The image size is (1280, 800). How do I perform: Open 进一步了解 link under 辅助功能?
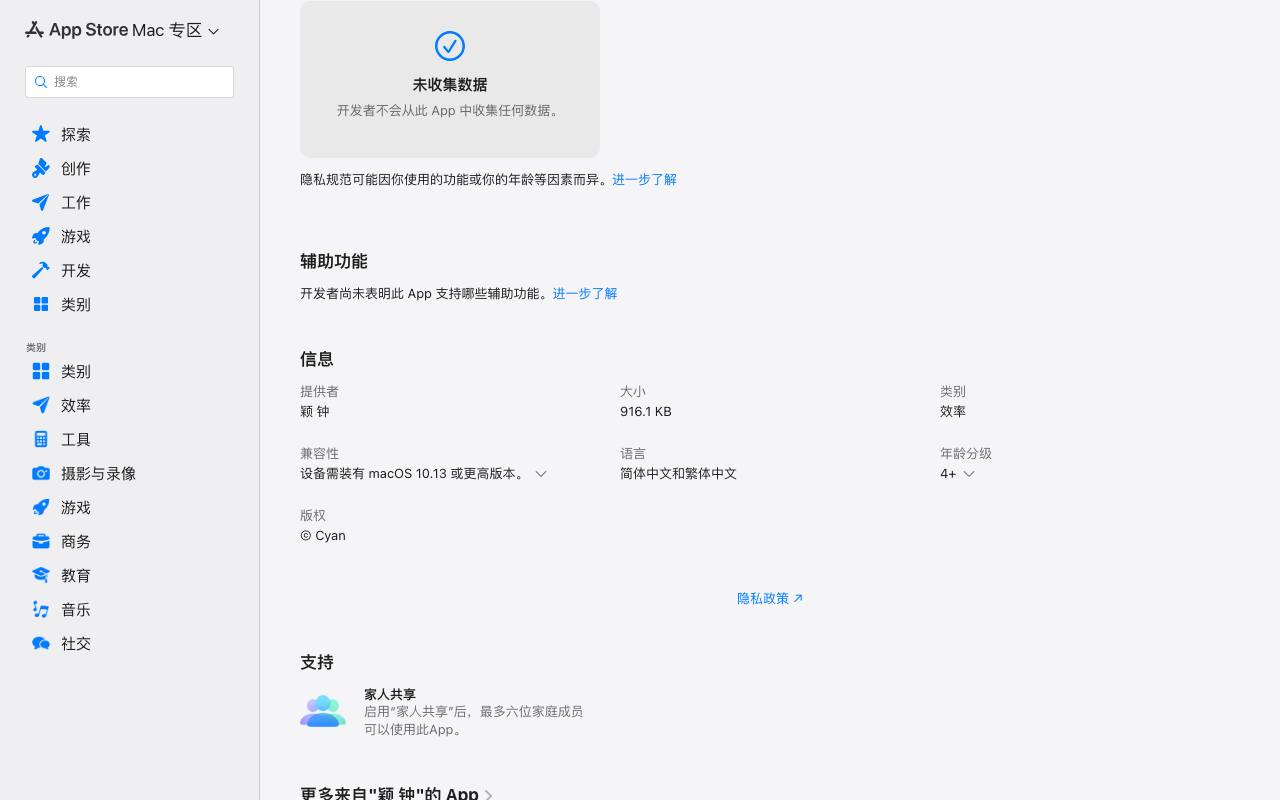585,293
